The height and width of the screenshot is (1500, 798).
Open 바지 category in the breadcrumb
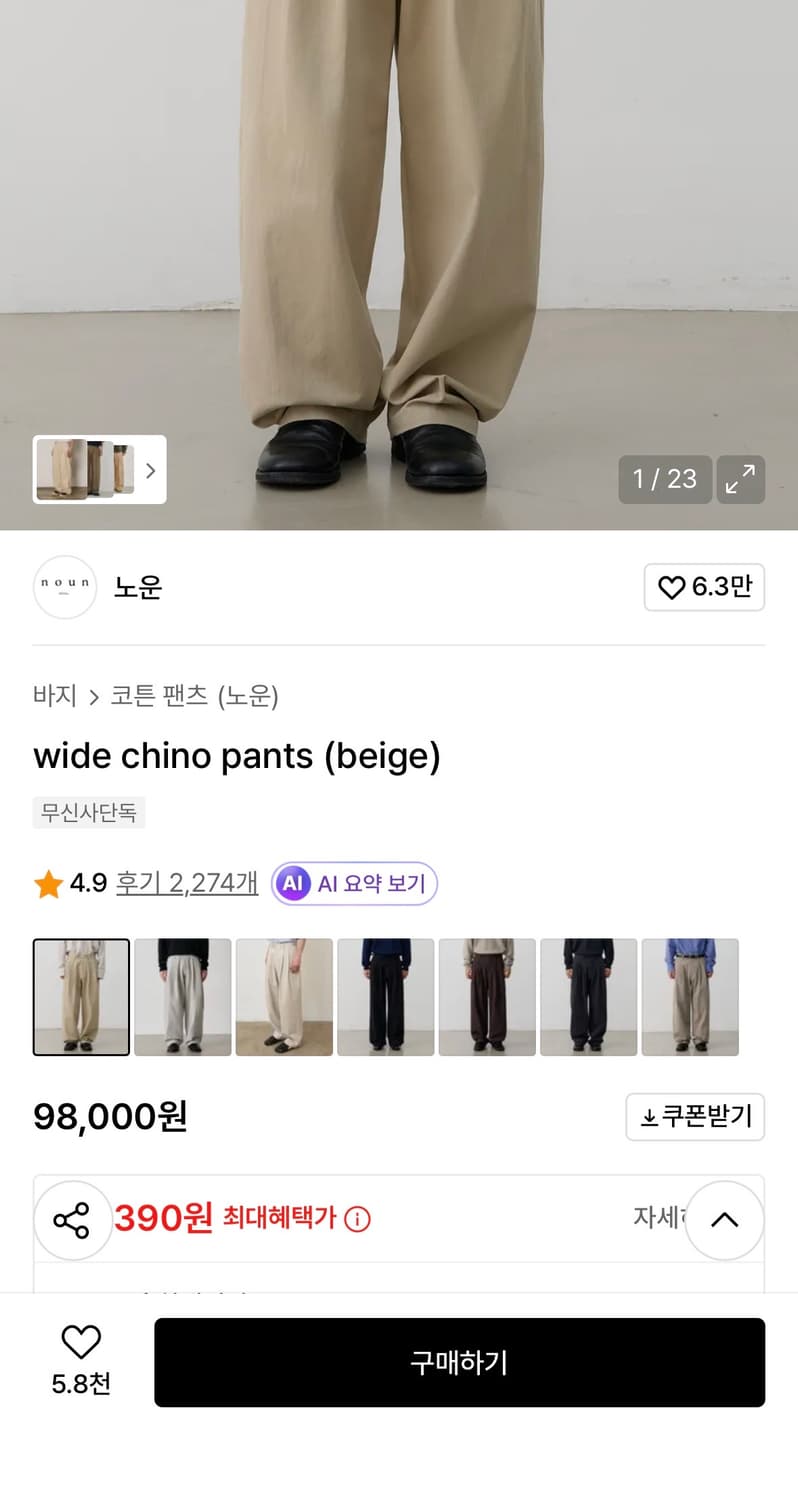click(x=54, y=696)
